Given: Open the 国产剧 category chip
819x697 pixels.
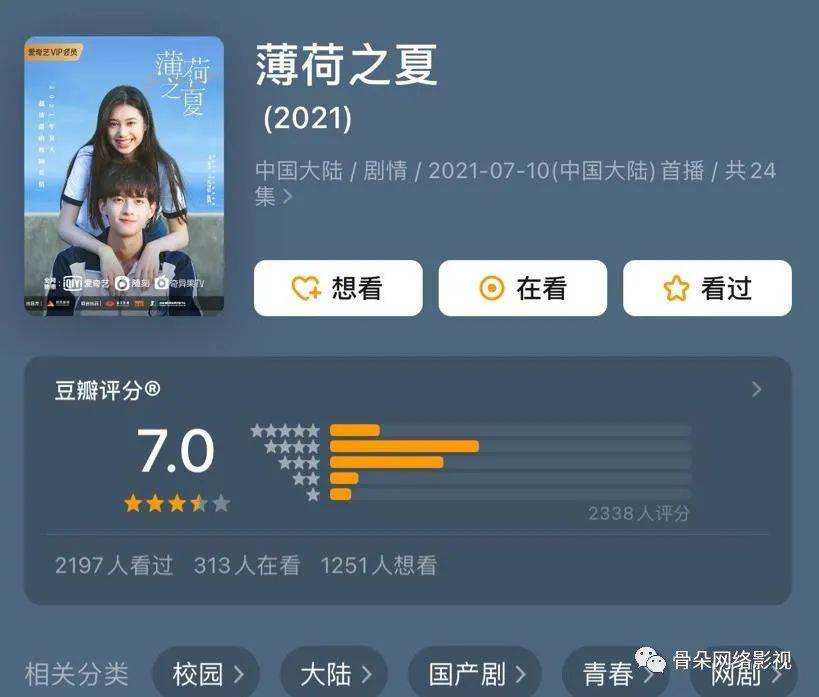Looking at the screenshot, I should [x=475, y=673].
